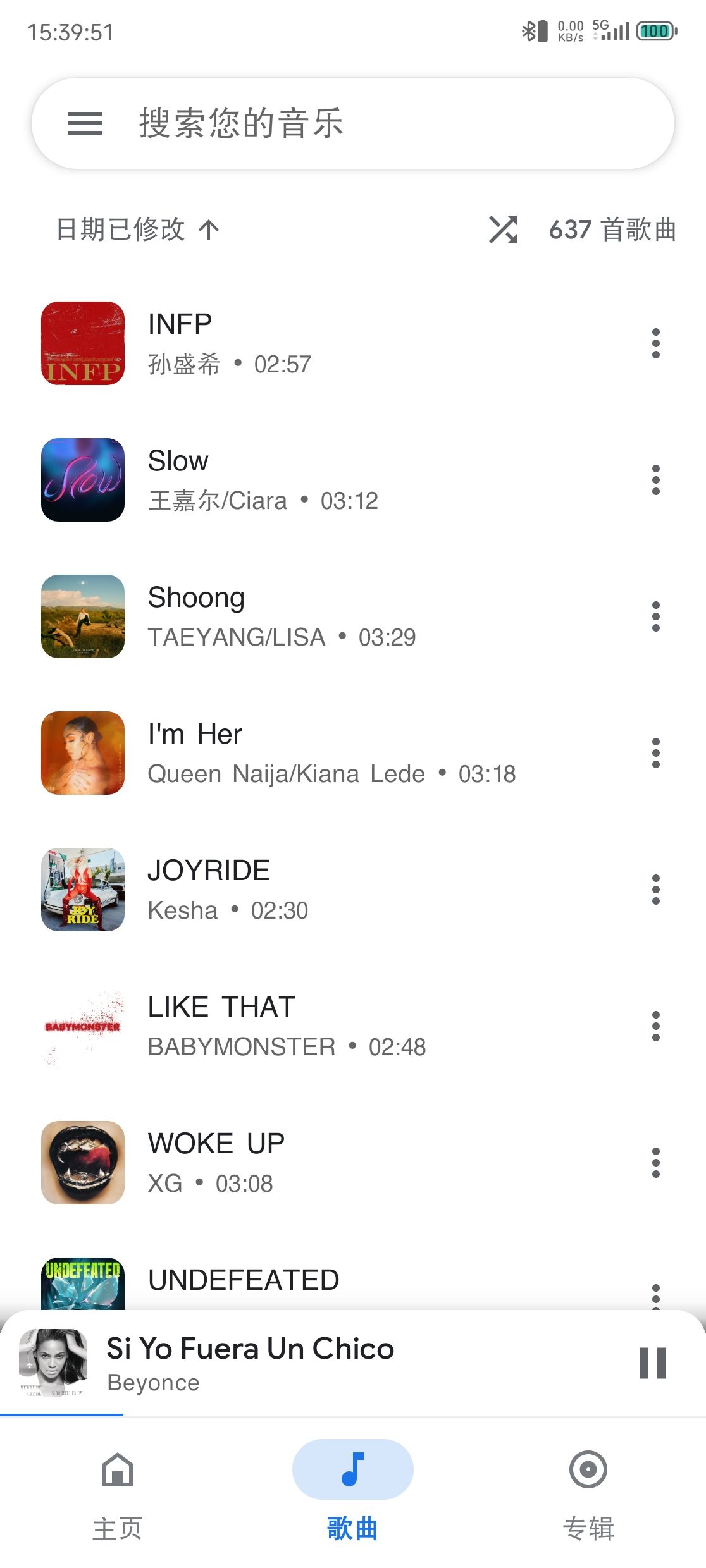
Task: Expand the Si Yo Fuera Un Chico mini player
Action: [316, 1363]
